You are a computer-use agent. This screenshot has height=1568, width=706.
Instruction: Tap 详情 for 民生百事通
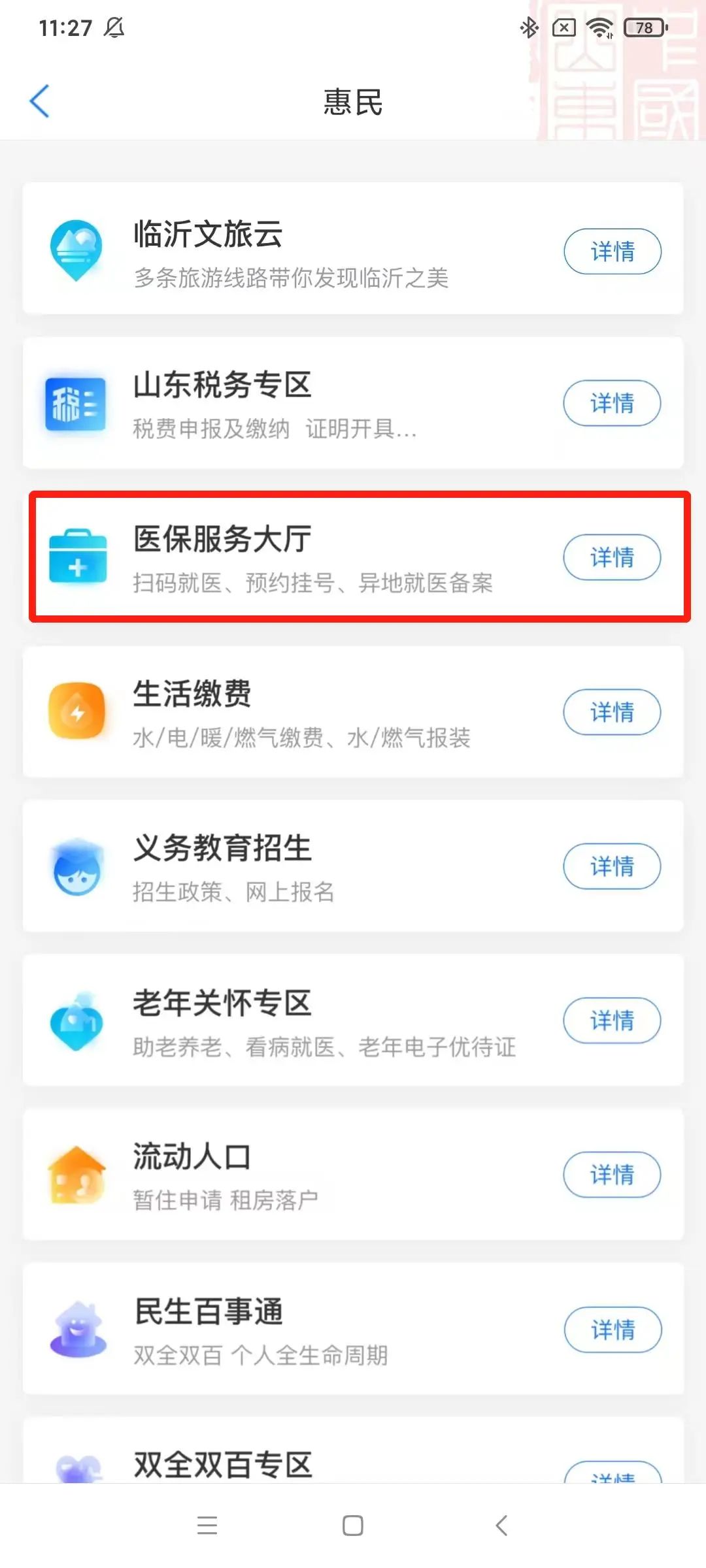coord(612,1330)
